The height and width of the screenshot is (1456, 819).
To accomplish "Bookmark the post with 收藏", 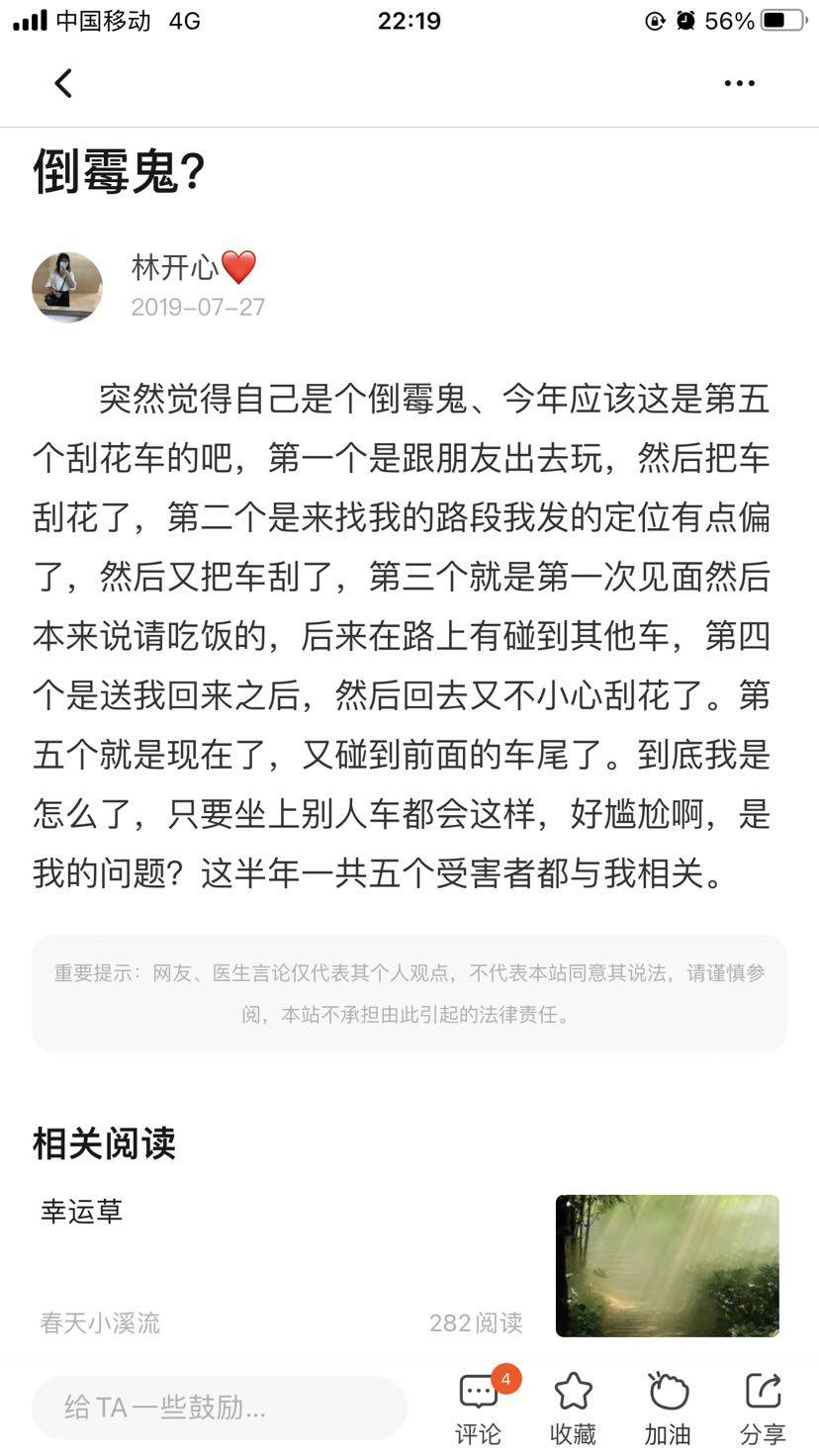I will [574, 1409].
